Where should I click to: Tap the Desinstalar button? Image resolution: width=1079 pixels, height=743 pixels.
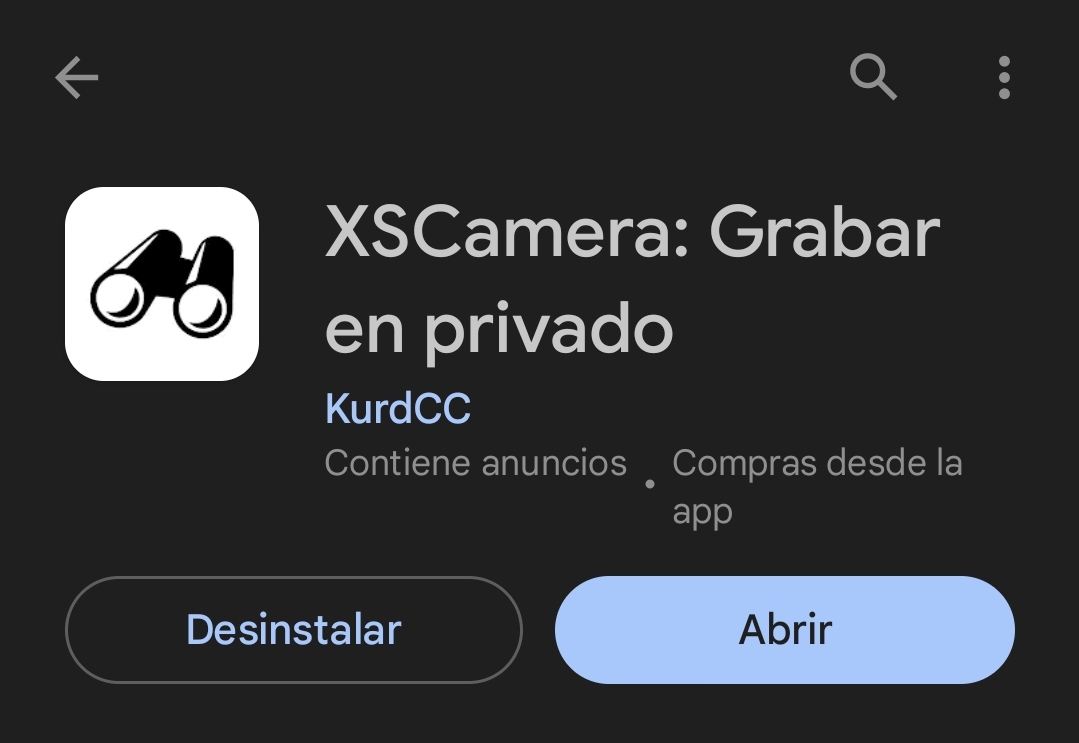[293, 630]
